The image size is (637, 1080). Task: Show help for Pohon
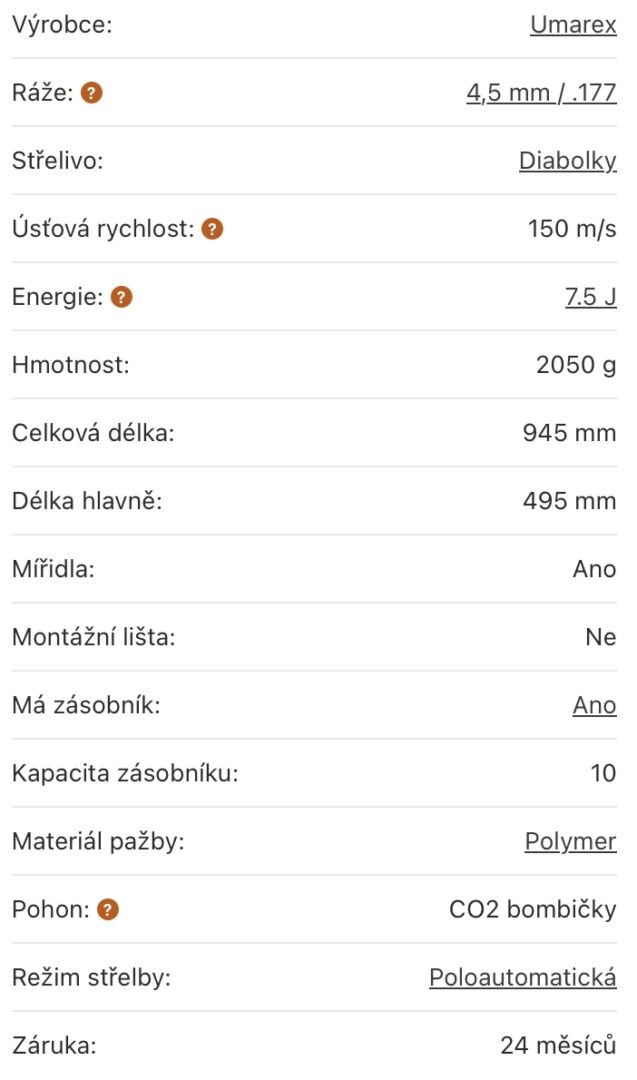pos(108,909)
